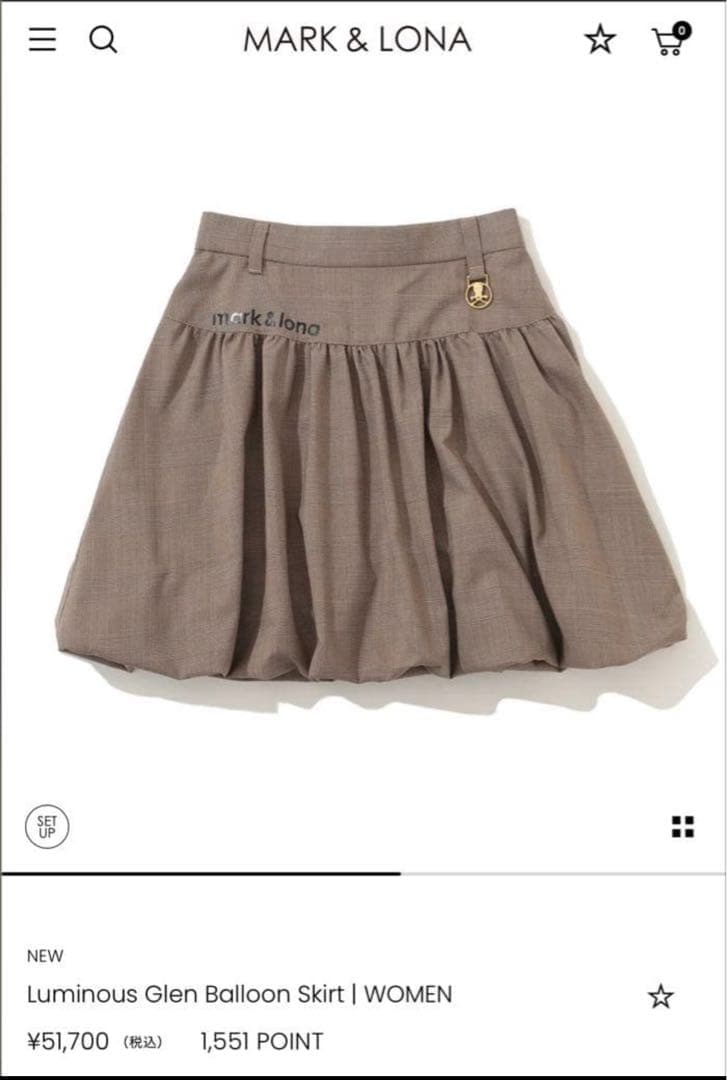Open the shopping cart
The height and width of the screenshot is (1080, 727).
(x=669, y=40)
